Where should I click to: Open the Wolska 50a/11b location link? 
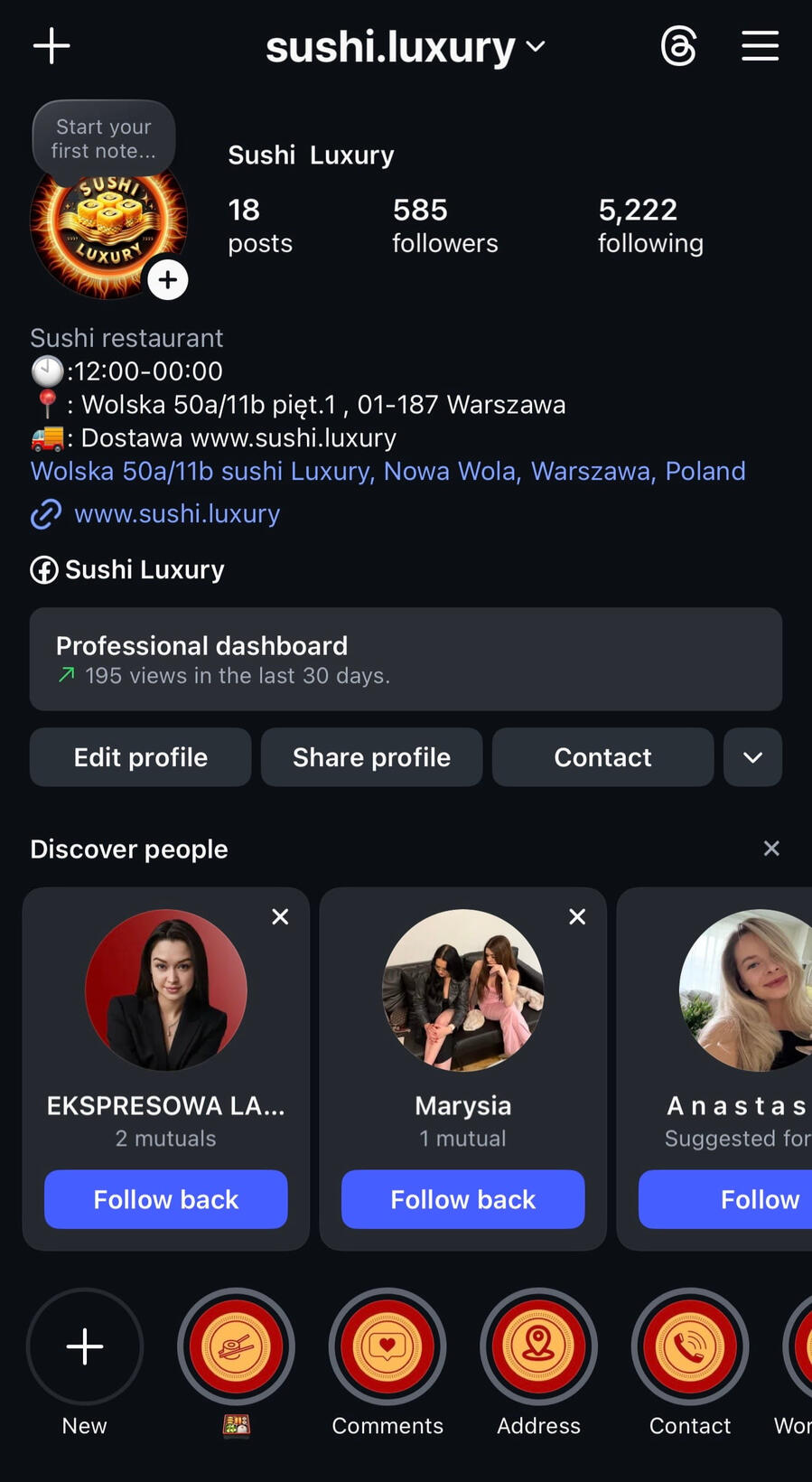387,471
